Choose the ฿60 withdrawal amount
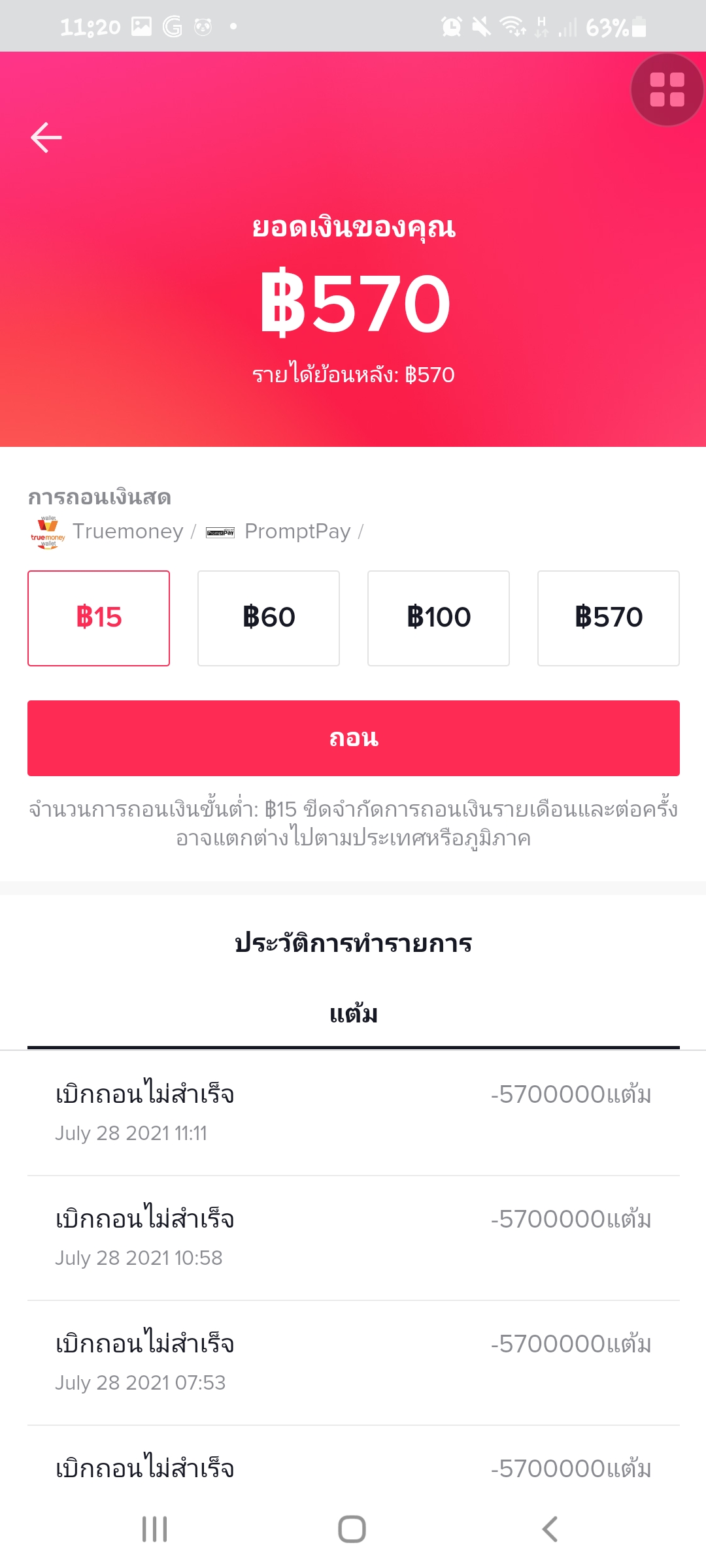 tap(269, 618)
